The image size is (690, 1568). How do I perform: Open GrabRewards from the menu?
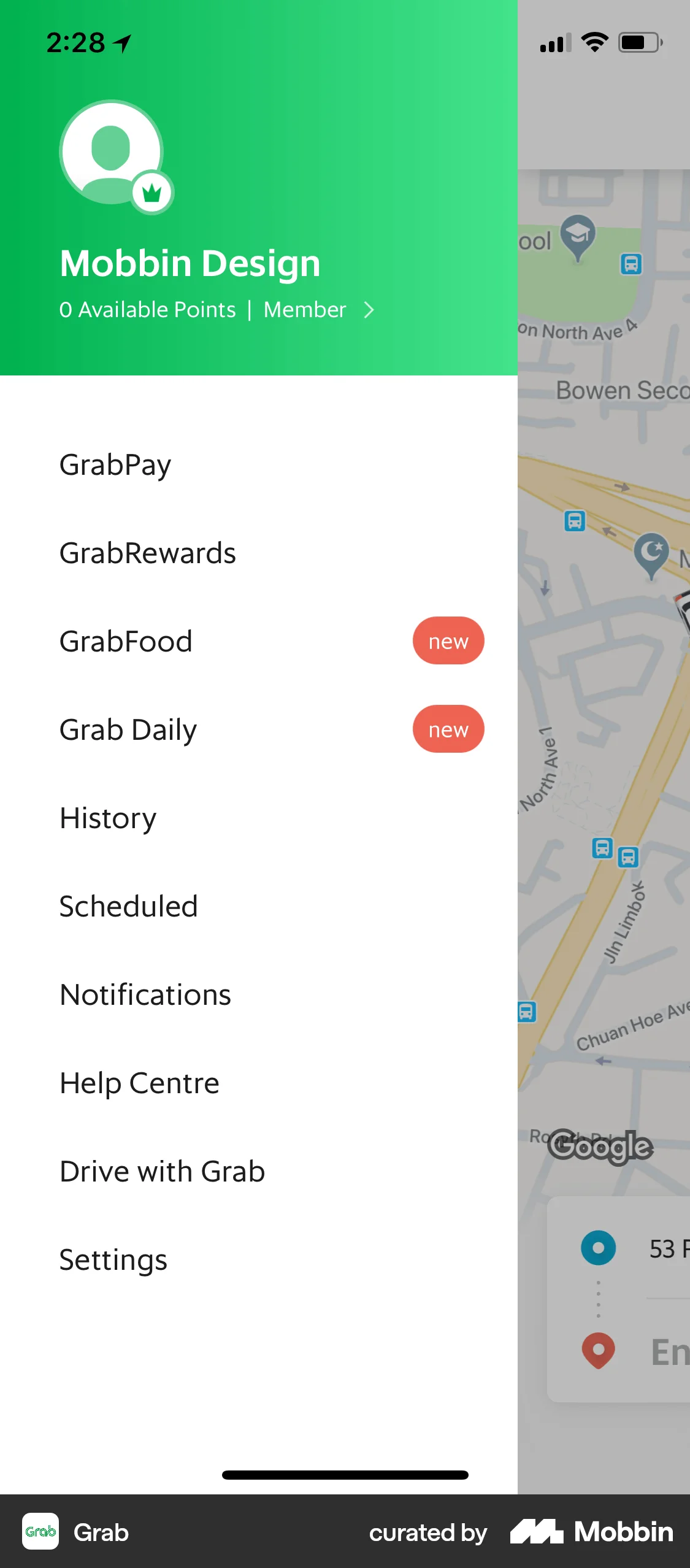pos(147,553)
